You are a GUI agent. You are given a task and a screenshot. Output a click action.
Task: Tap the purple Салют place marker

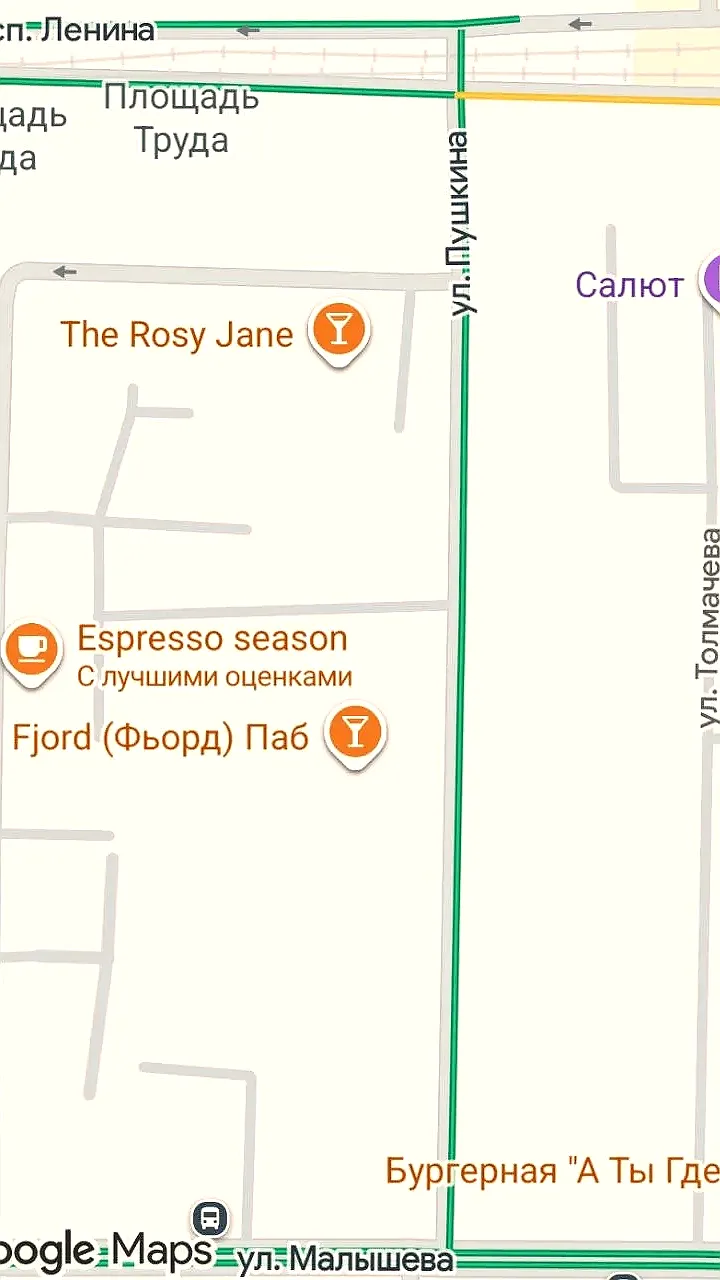point(711,282)
